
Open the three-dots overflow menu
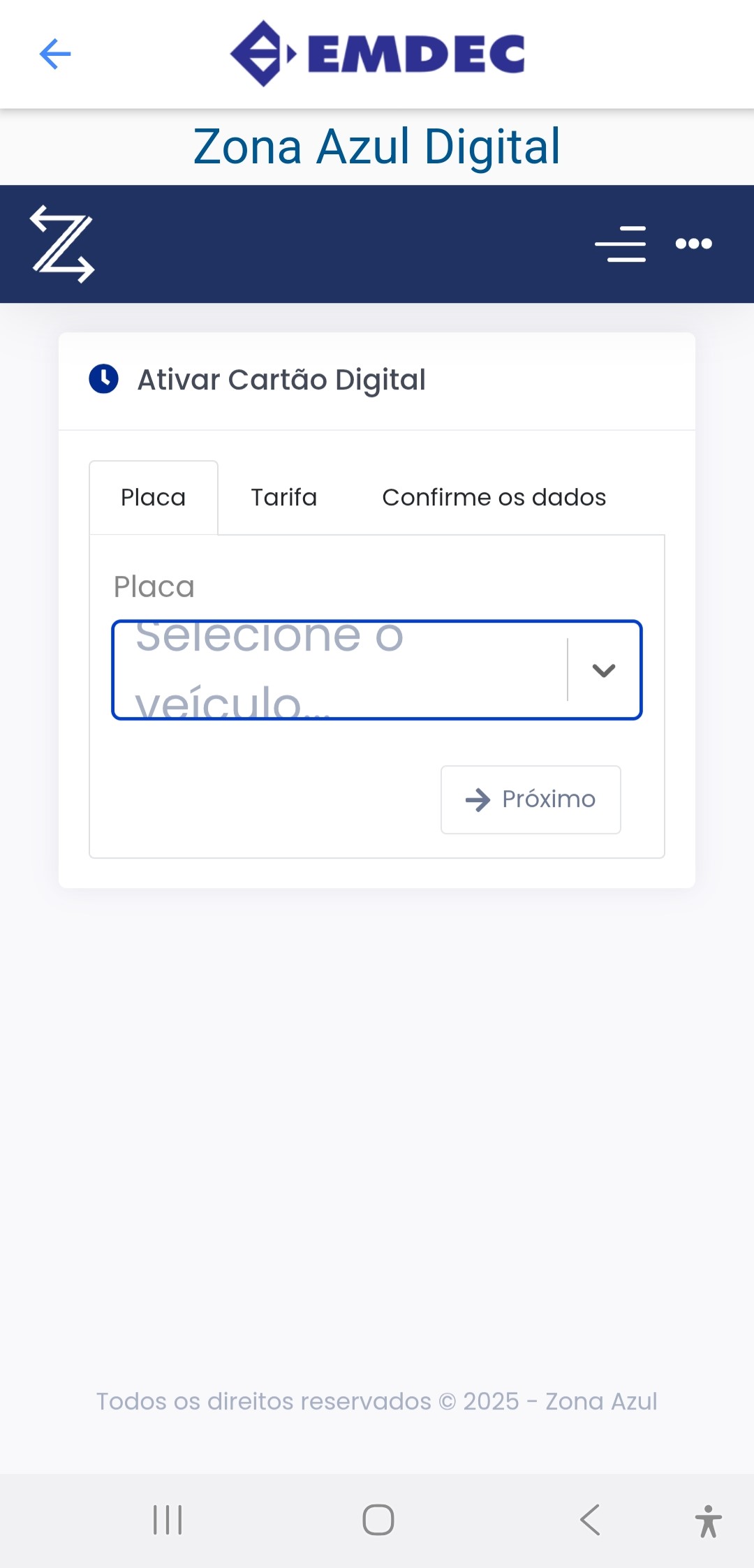[x=693, y=244]
